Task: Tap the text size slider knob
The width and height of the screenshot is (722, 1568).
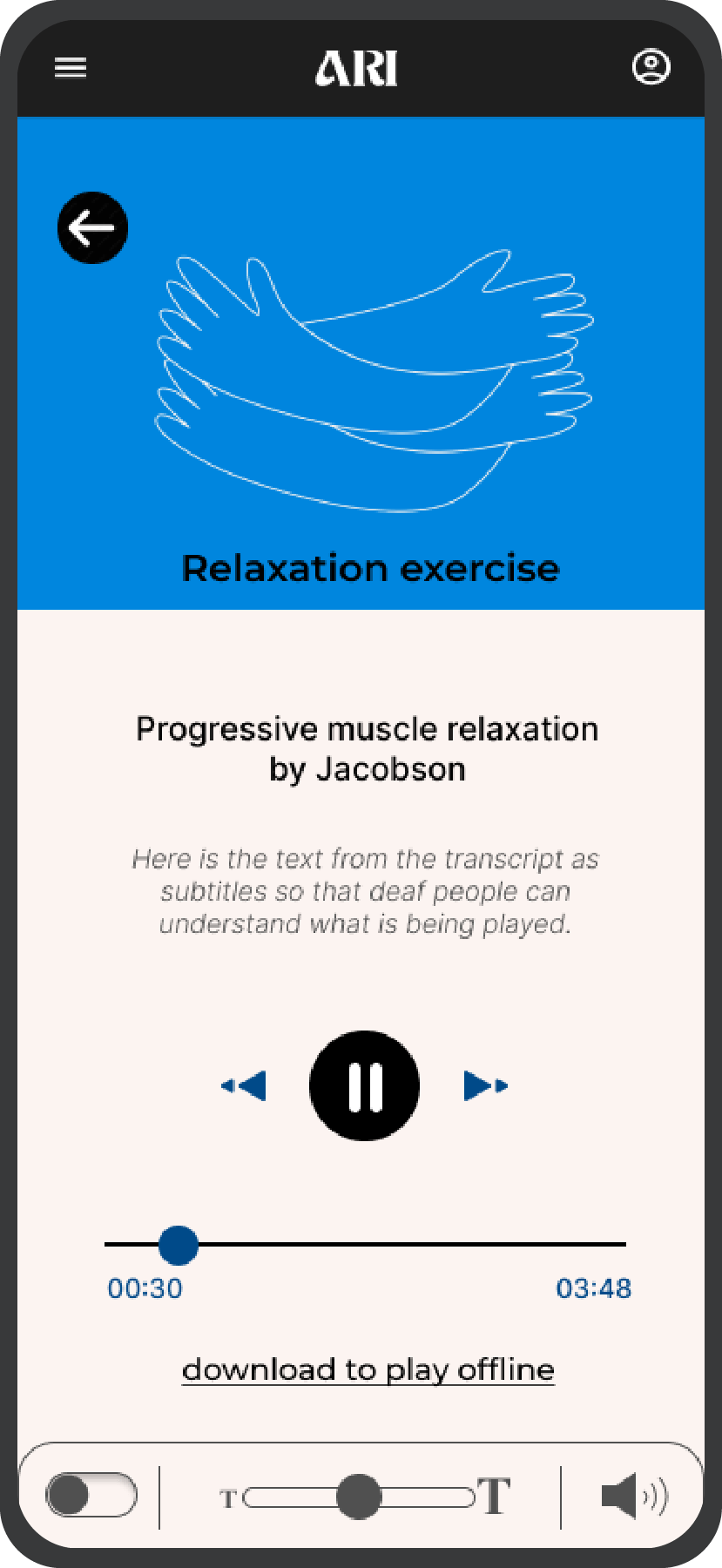Action: click(358, 1497)
